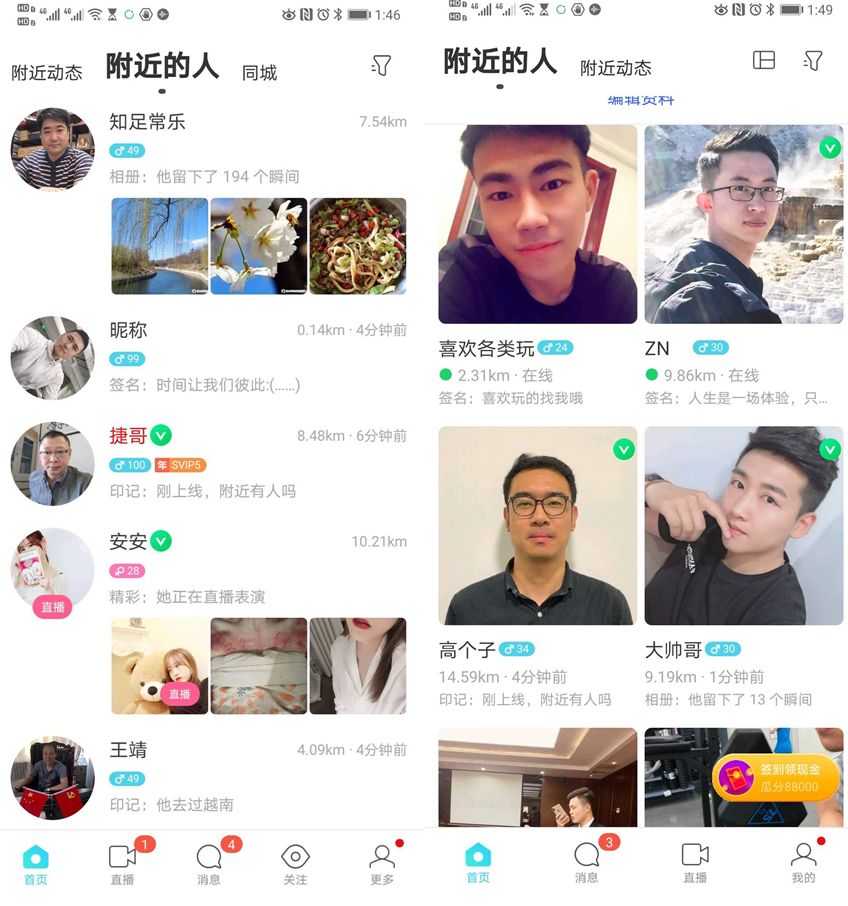This screenshot has width=848, height=906.
Task: Go to the 关注 tab
Action: (295, 864)
